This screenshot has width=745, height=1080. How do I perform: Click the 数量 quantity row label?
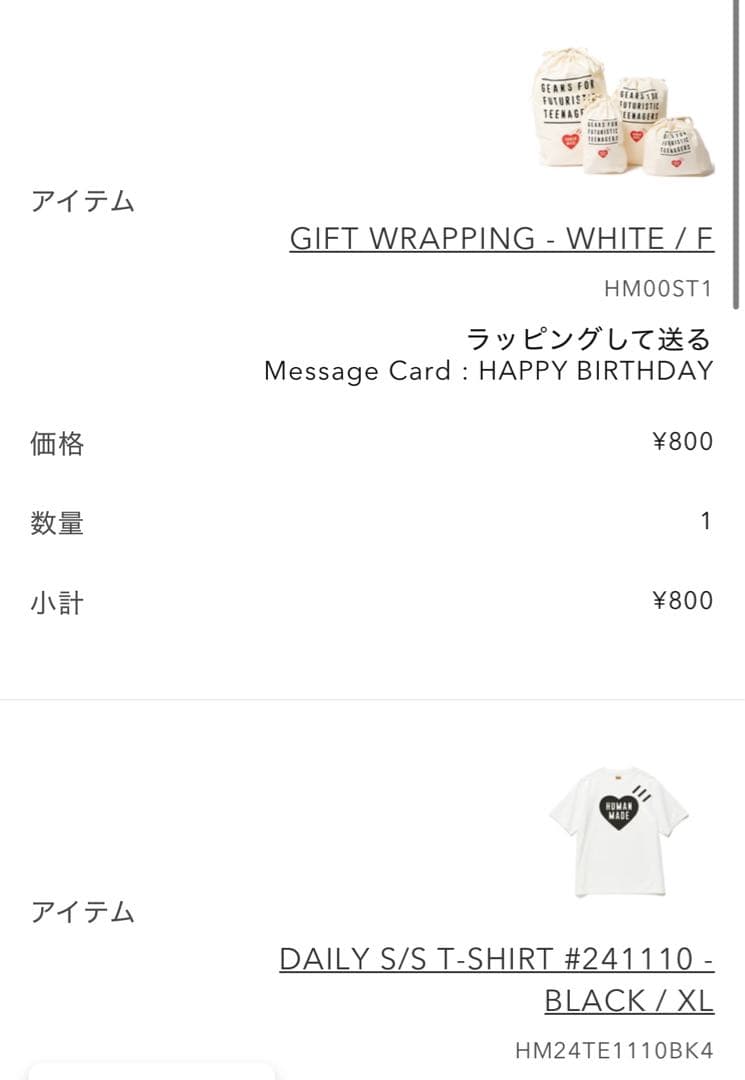(55, 521)
